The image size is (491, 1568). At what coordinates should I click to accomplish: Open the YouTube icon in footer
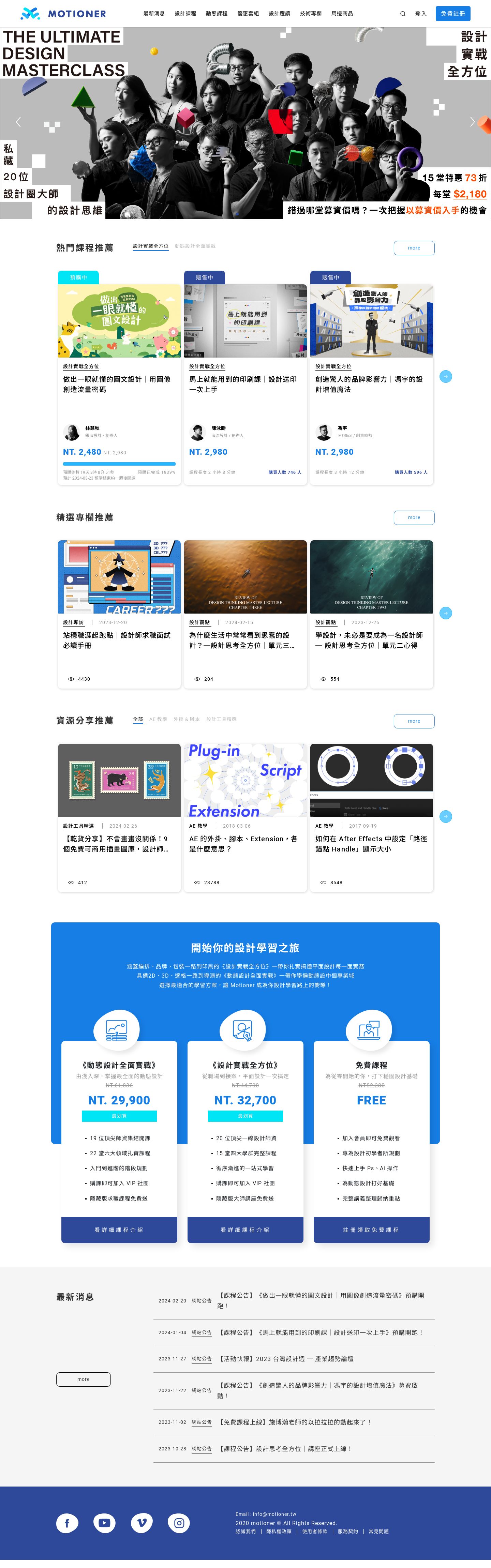(104, 1523)
